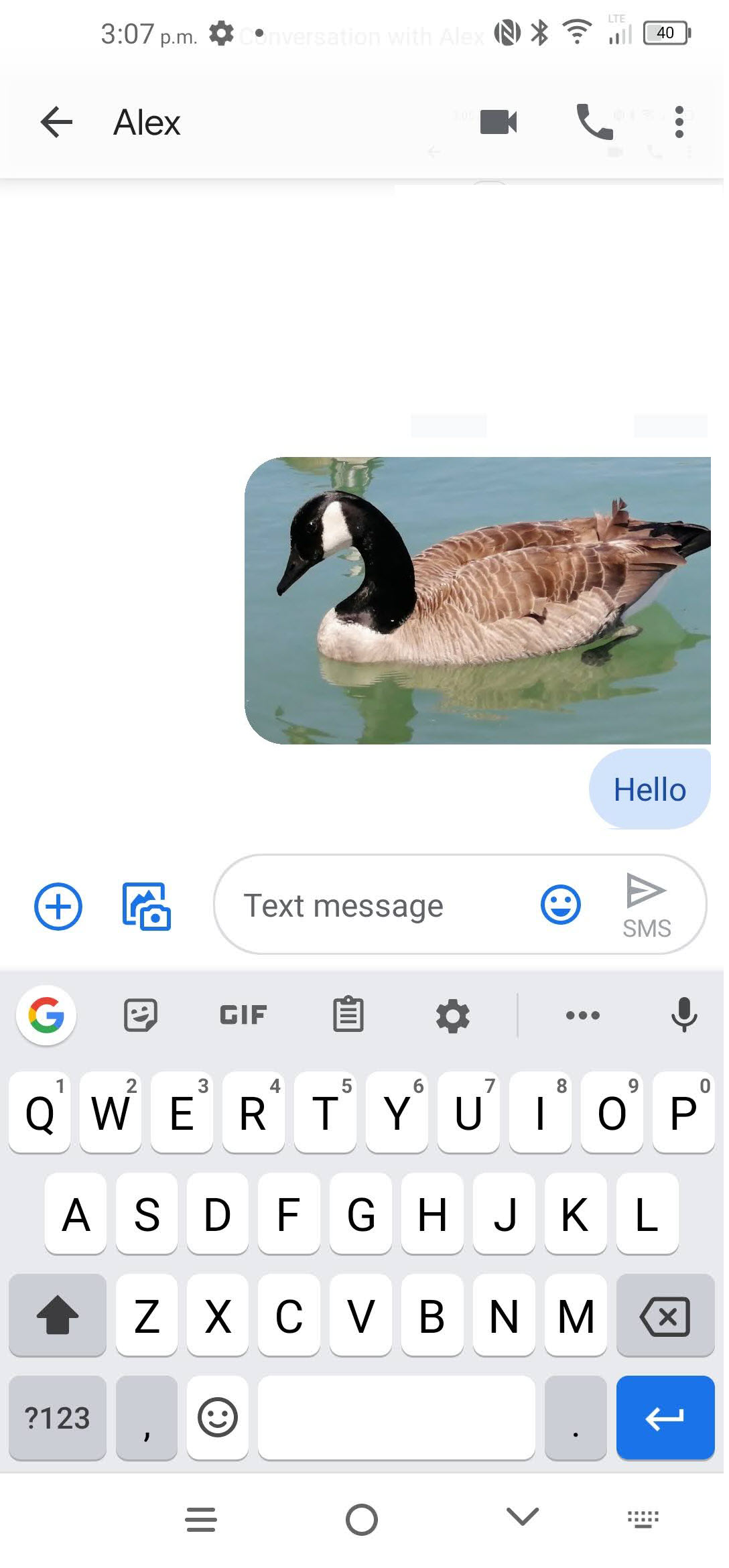Start a video call with Alex

[x=496, y=121]
